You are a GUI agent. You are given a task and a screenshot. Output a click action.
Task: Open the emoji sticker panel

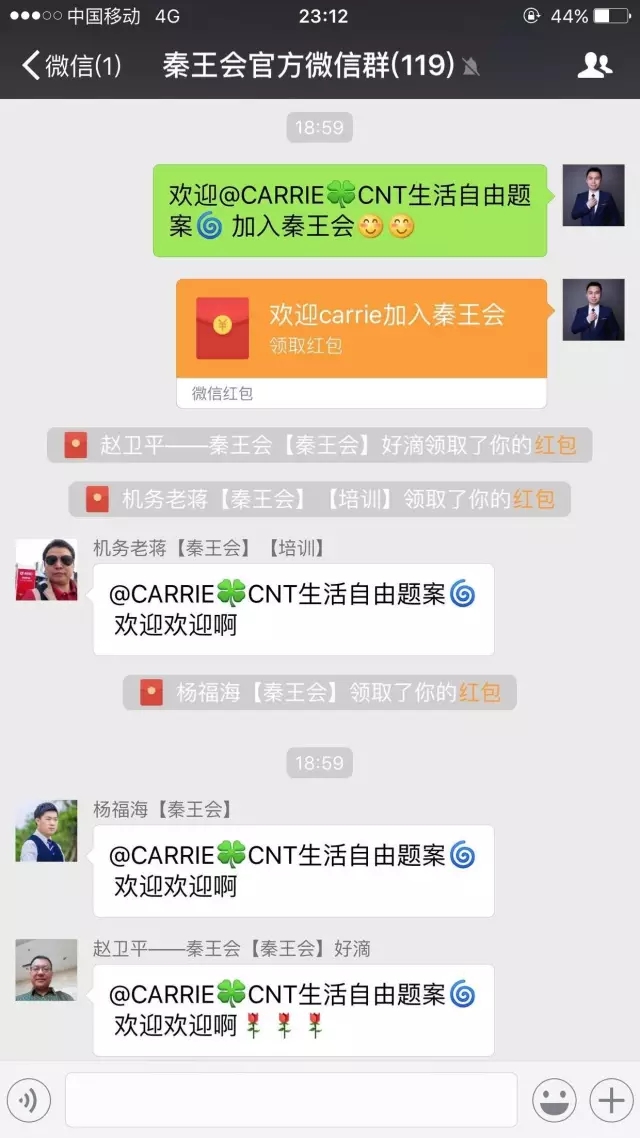(x=554, y=1101)
